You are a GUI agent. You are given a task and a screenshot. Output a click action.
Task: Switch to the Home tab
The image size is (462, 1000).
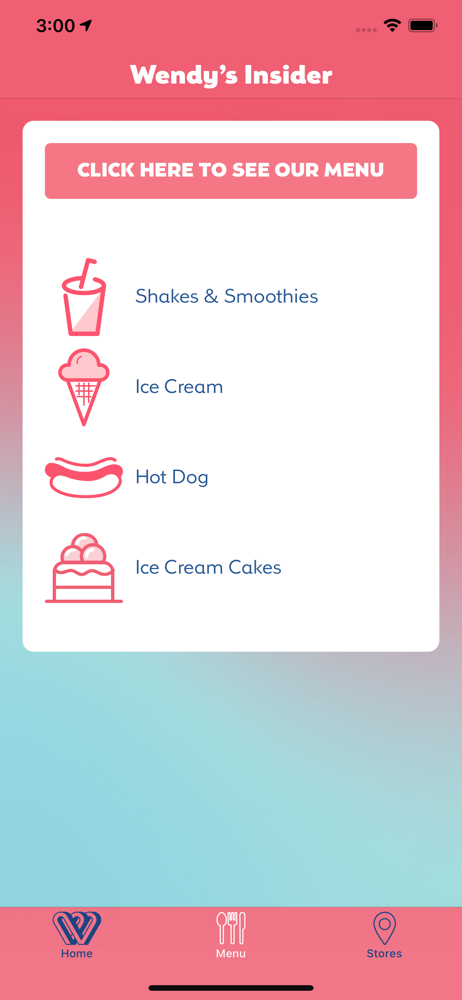77,935
